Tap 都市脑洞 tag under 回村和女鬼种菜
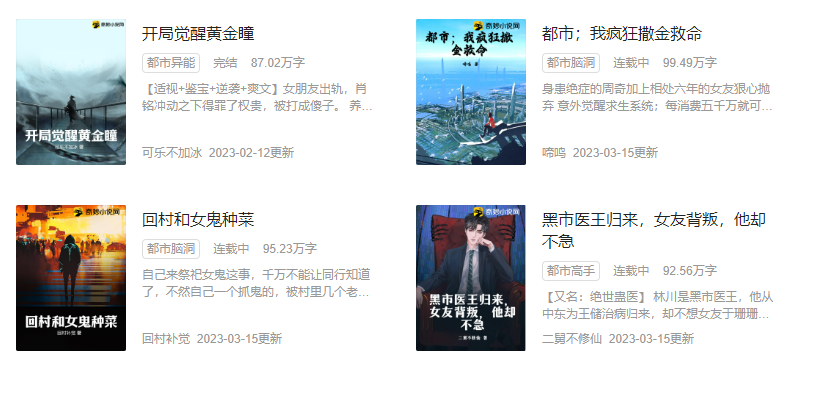 click(x=170, y=249)
